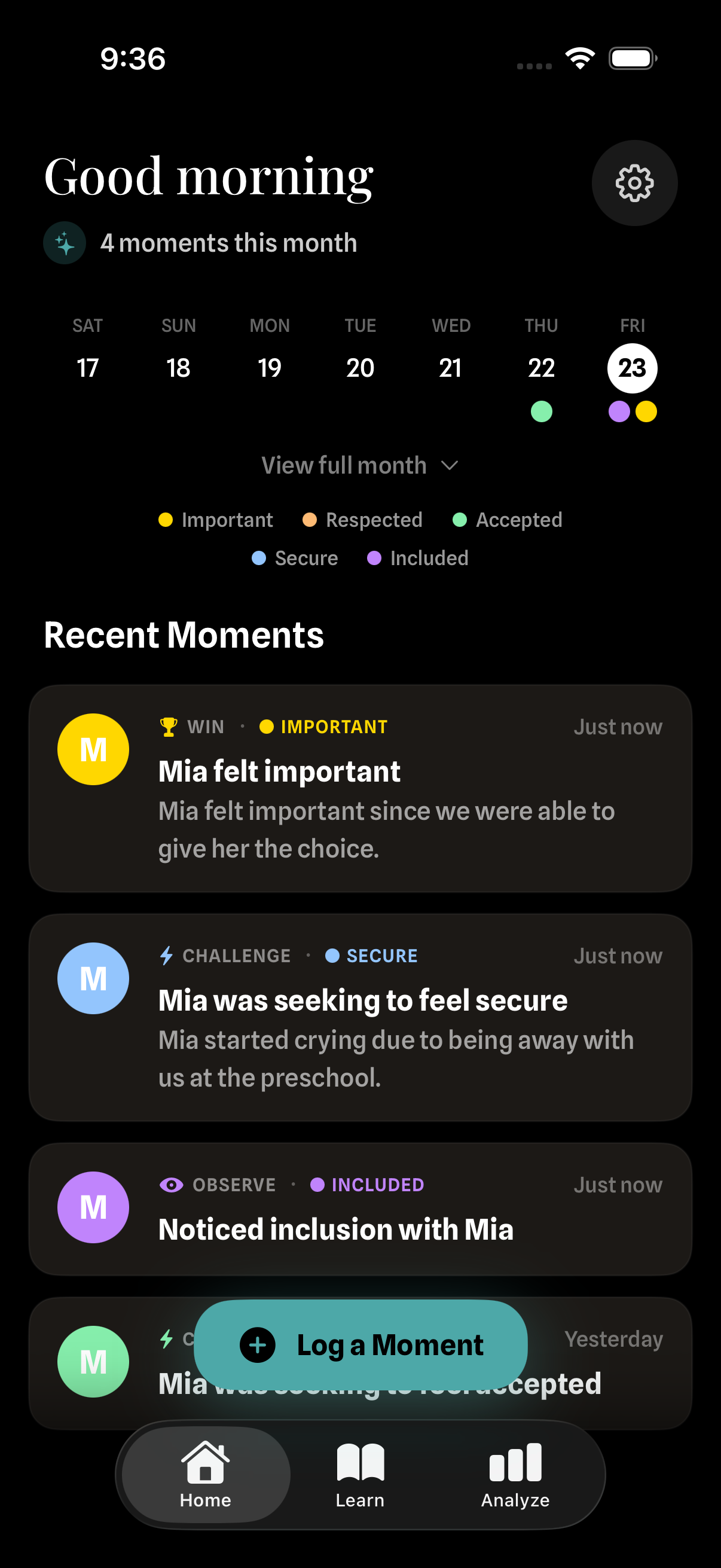
Task: Tap Mia's yellow avatar circle
Action: click(x=93, y=749)
